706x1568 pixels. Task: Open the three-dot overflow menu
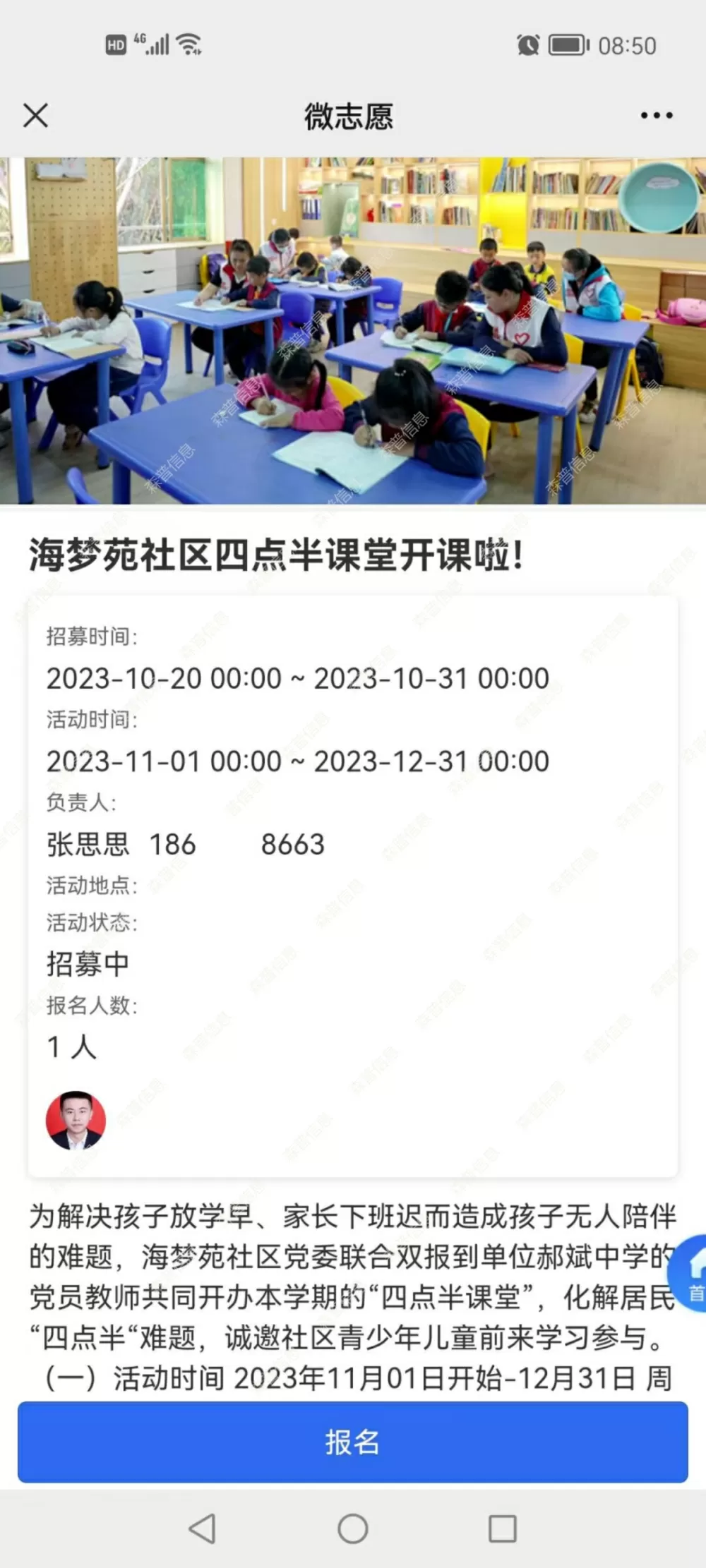click(656, 115)
